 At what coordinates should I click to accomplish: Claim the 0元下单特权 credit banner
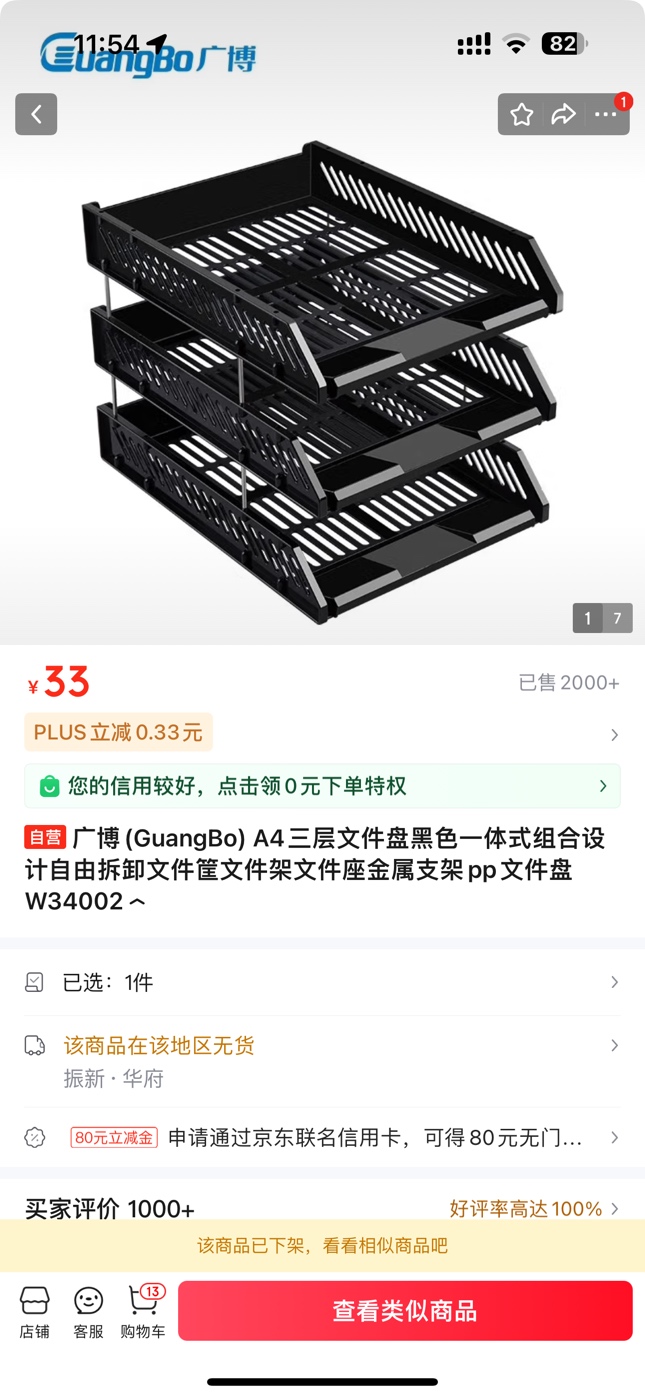(x=322, y=786)
